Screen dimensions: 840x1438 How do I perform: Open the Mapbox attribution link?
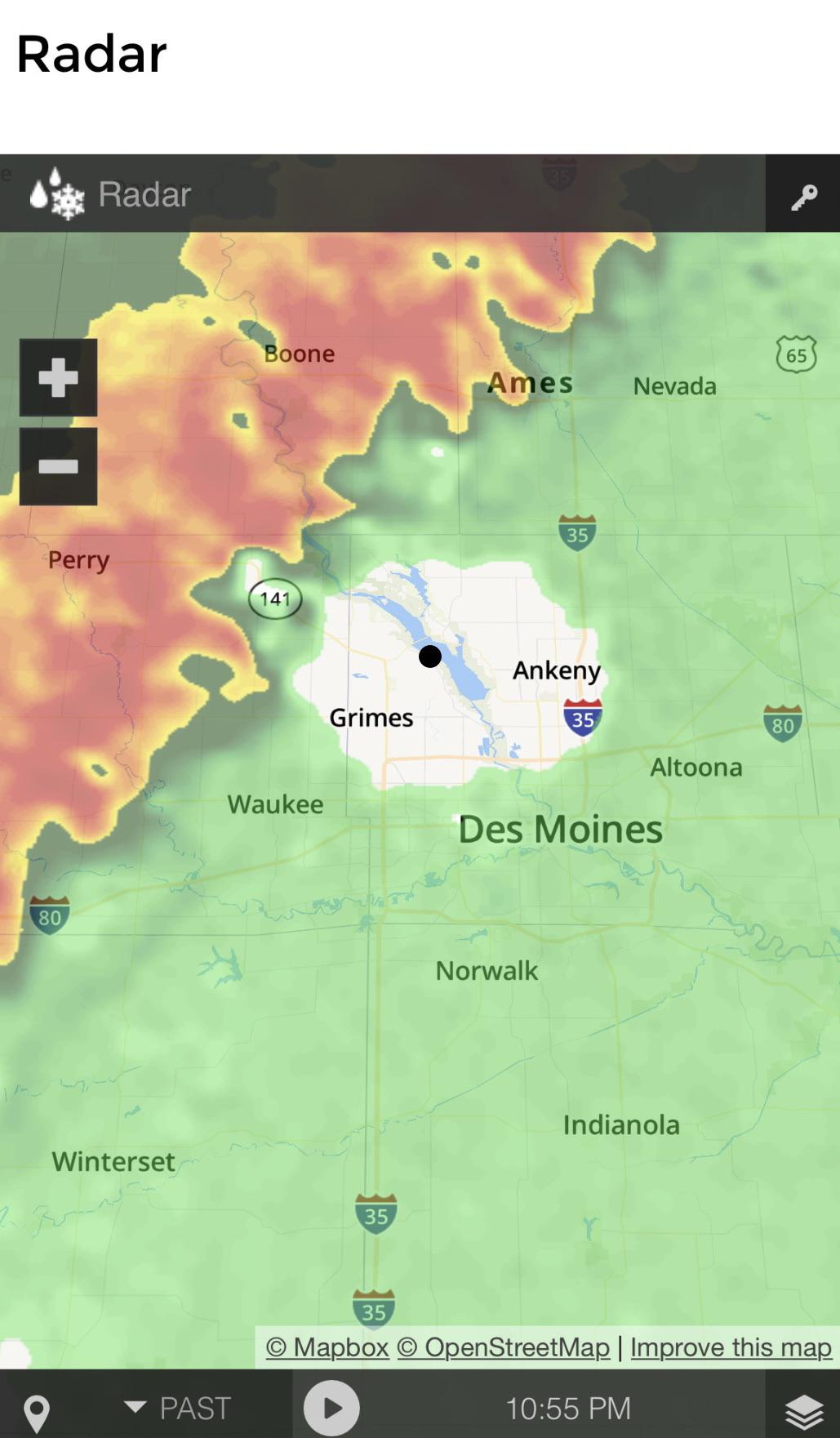tap(327, 1347)
